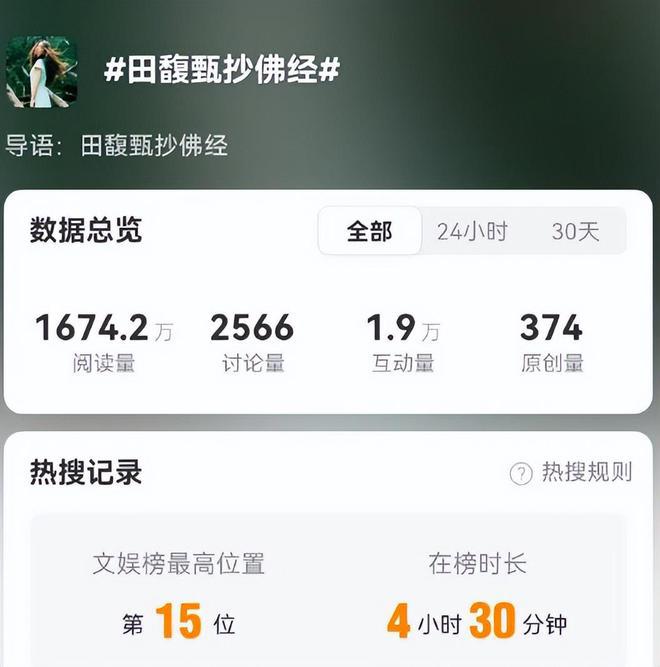660x667 pixels.
Task: Tap the topic avatar thumbnail
Action: [x=41, y=72]
